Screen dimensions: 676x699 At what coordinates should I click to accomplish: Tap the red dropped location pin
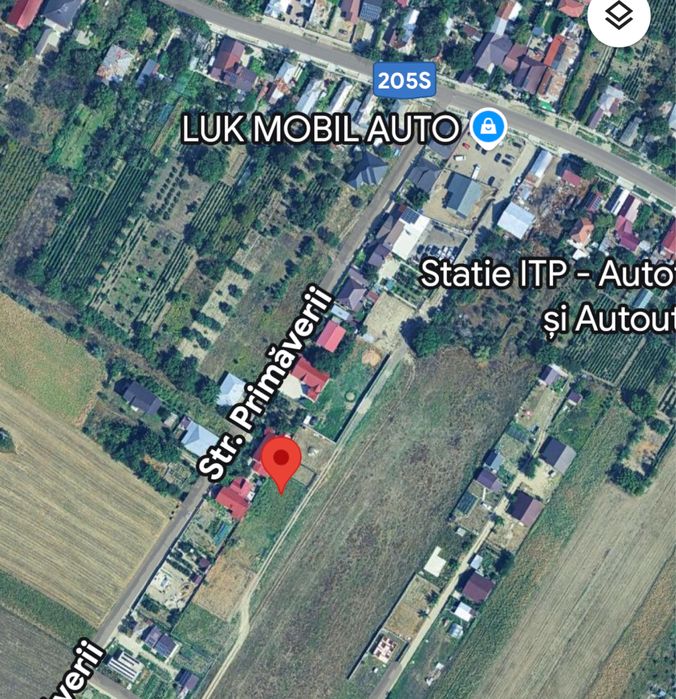(282, 462)
